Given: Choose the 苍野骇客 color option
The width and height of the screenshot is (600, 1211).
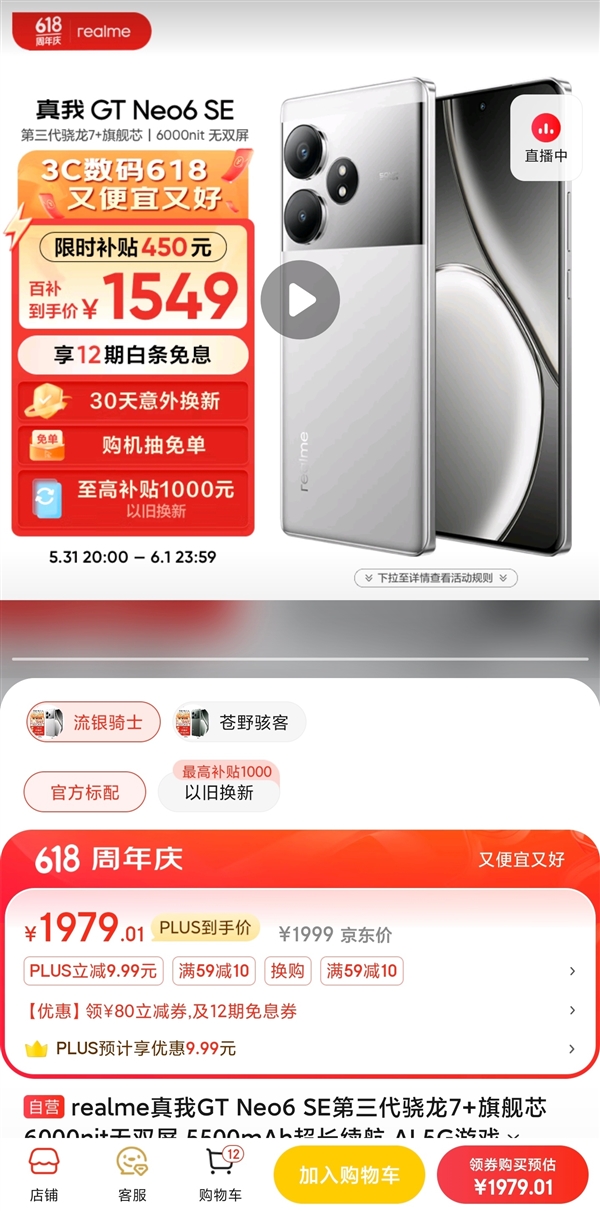Looking at the screenshot, I should tap(239, 722).
